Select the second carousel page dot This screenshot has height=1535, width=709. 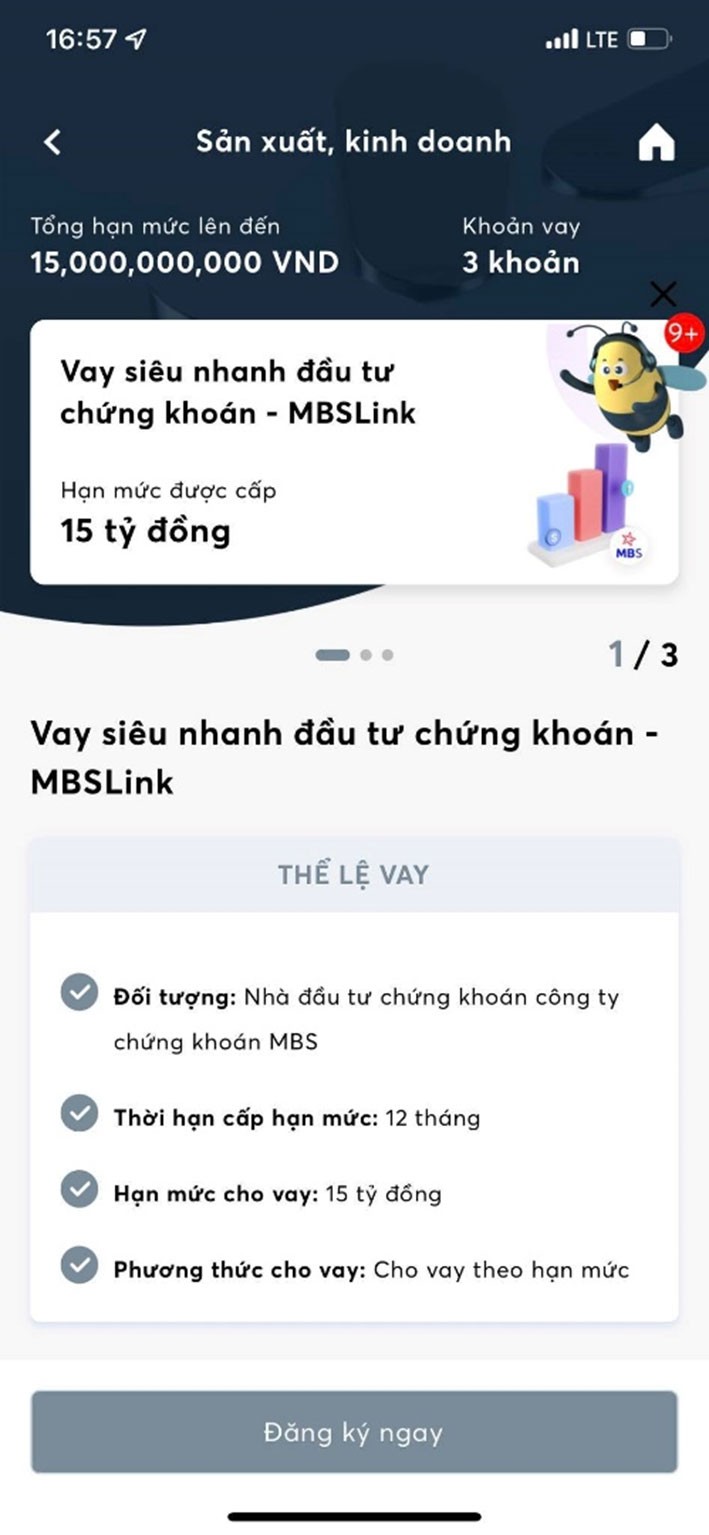(x=366, y=655)
